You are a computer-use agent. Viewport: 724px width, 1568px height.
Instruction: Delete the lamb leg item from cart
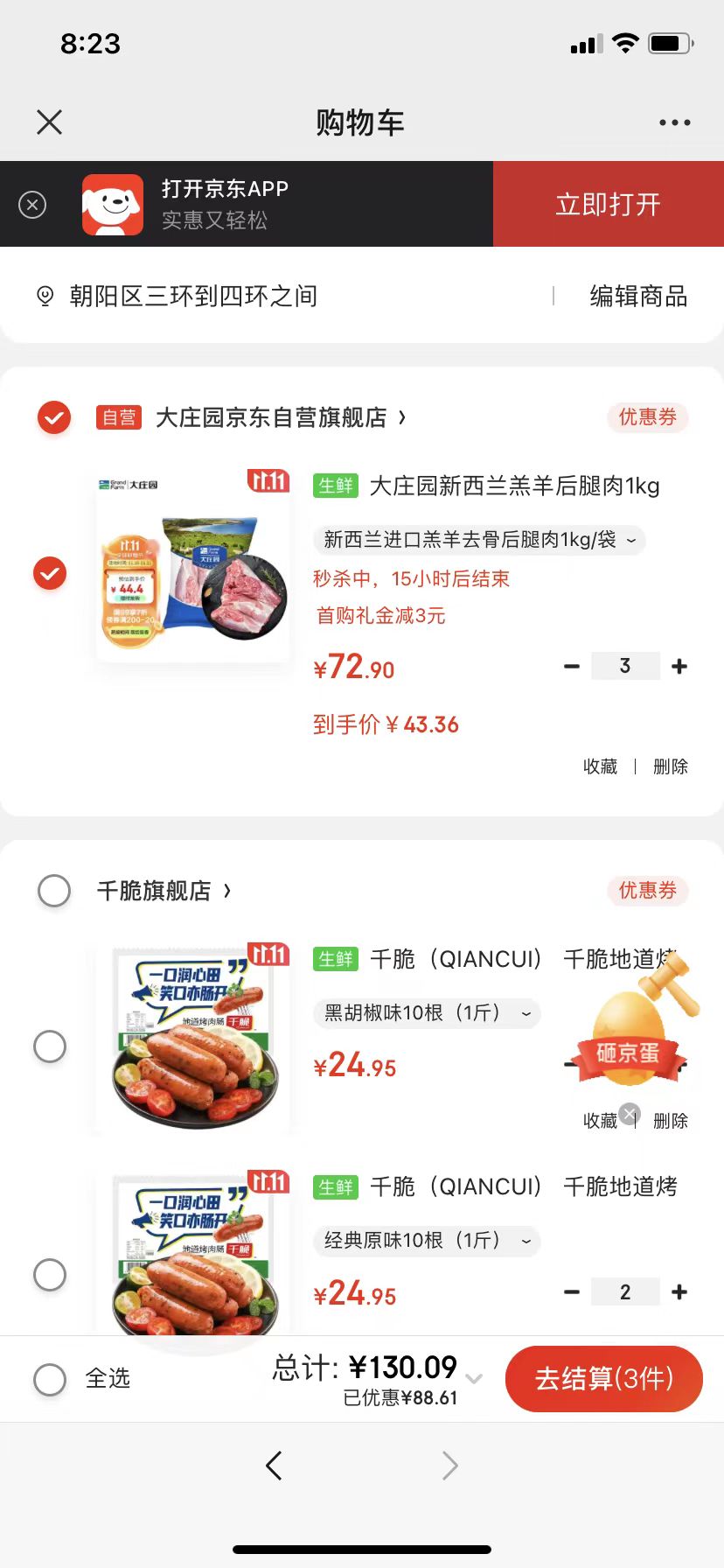671,766
